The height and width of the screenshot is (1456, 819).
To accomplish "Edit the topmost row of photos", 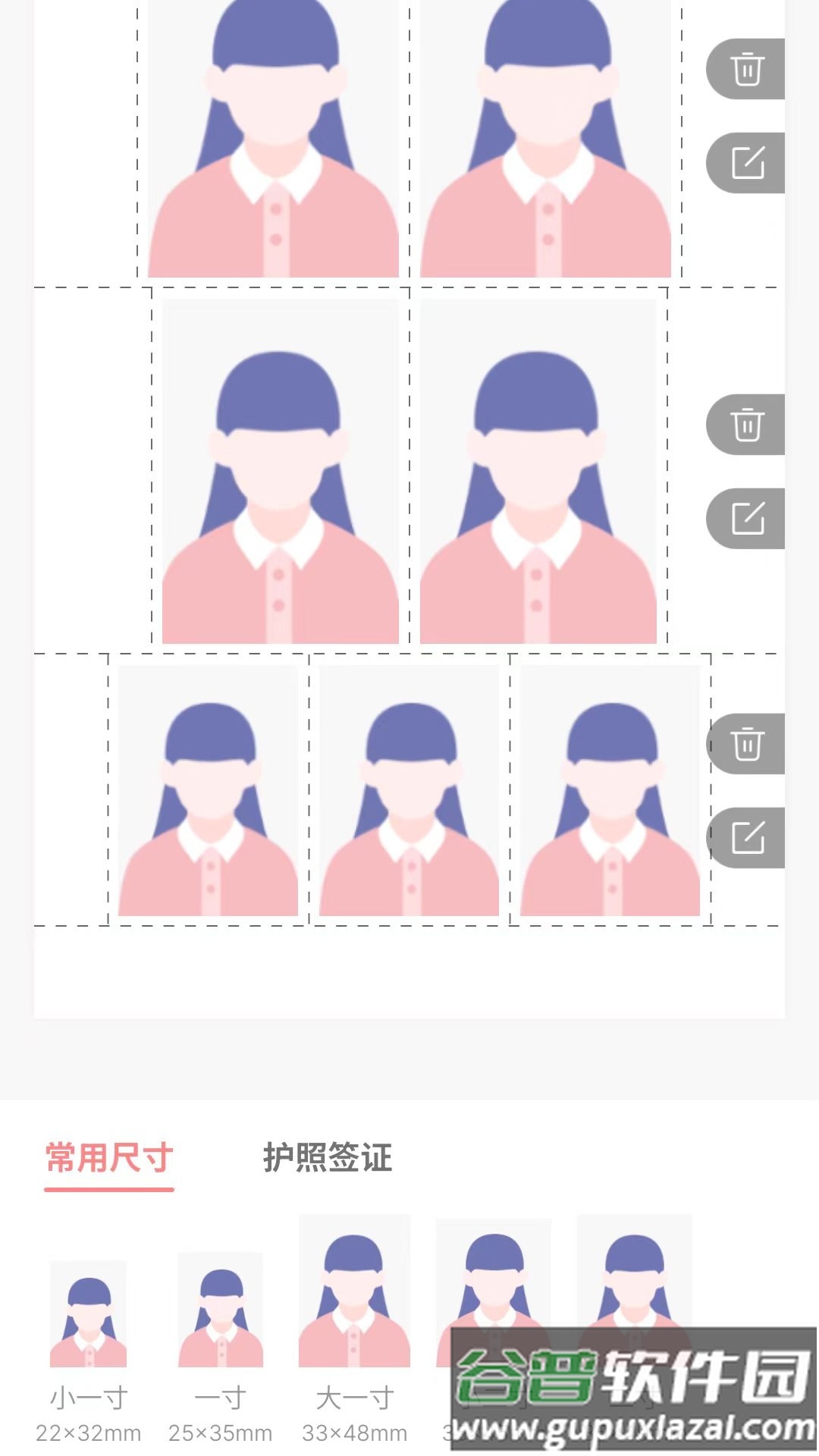I will pyautogui.click(x=747, y=163).
